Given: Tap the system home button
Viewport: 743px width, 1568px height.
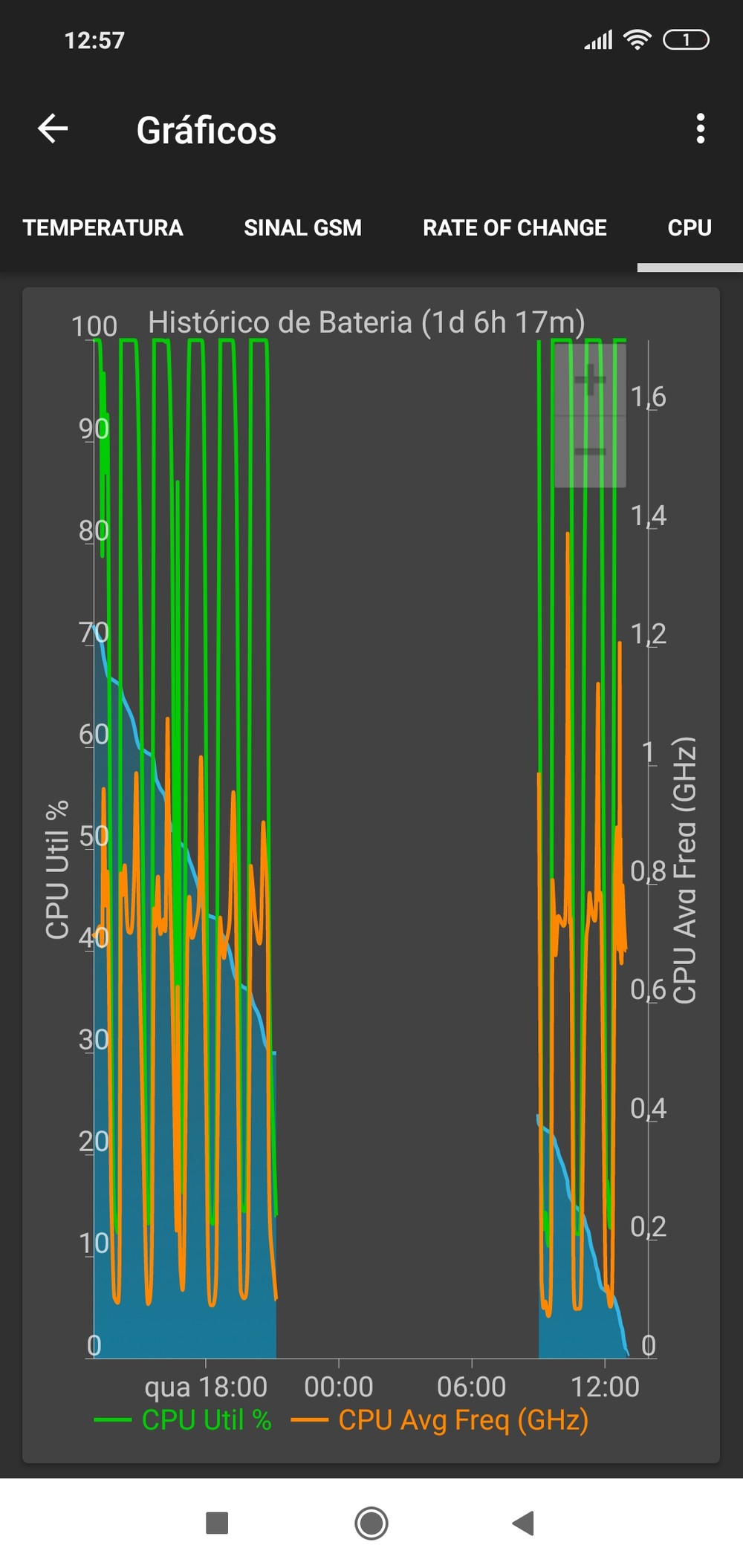Looking at the screenshot, I should [371, 1523].
